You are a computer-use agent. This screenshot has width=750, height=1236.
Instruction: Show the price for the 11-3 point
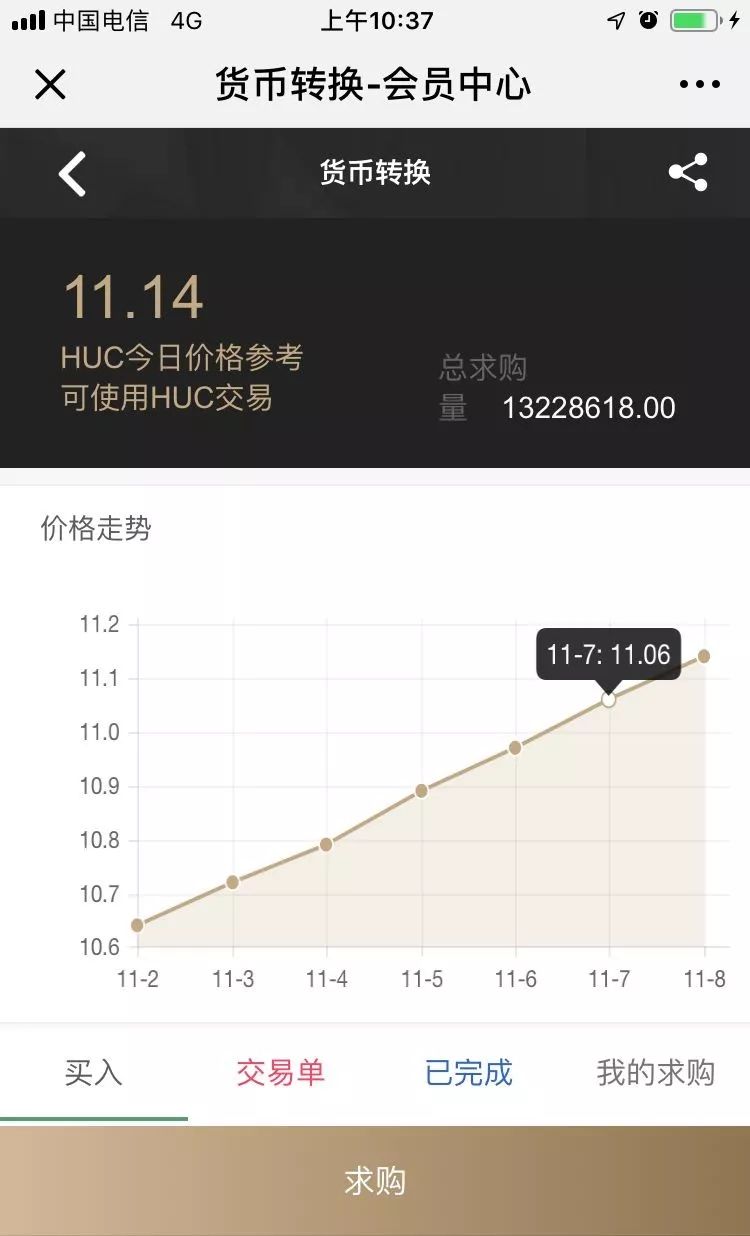pos(232,882)
